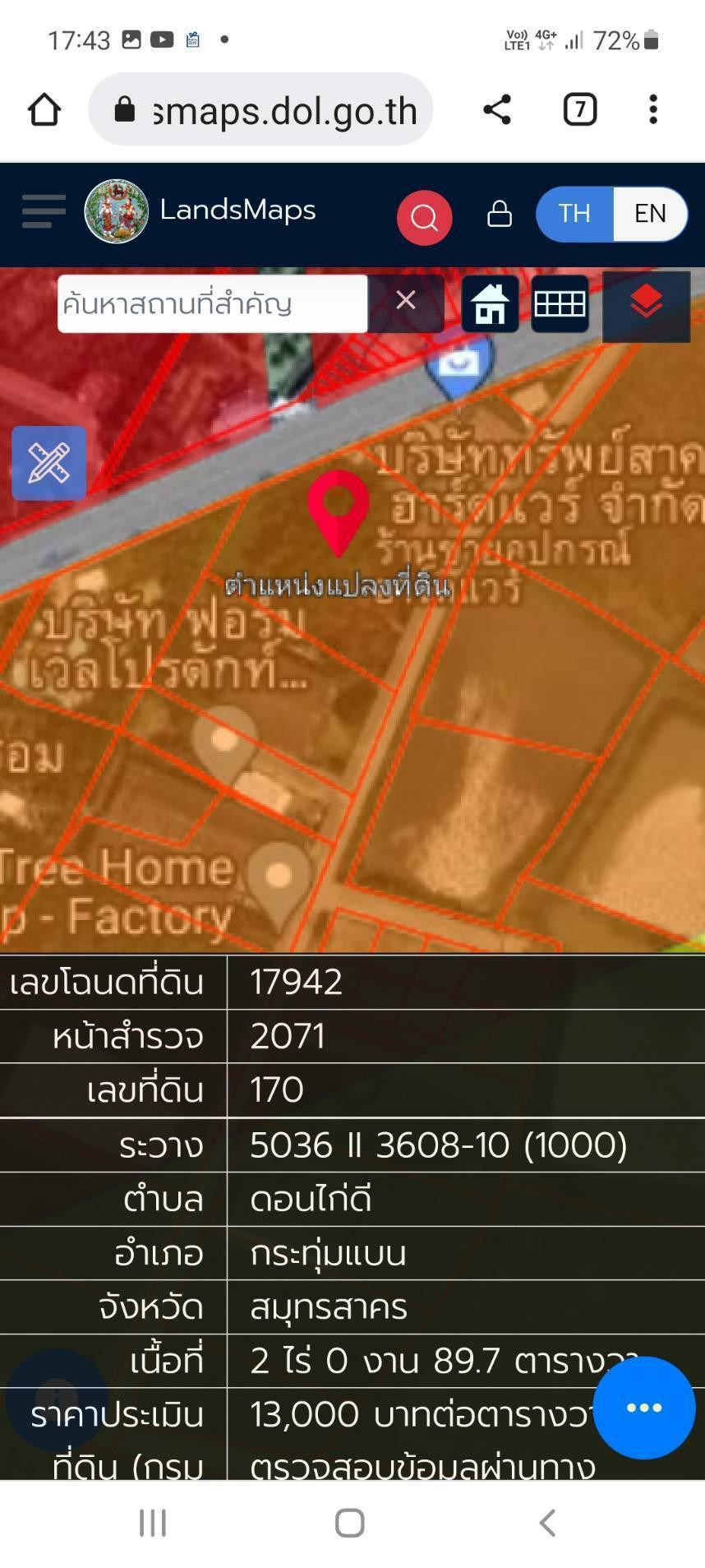The width and height of the screenshot is (705, 1568).
Task: Tap the red search button
Action: 424,218
